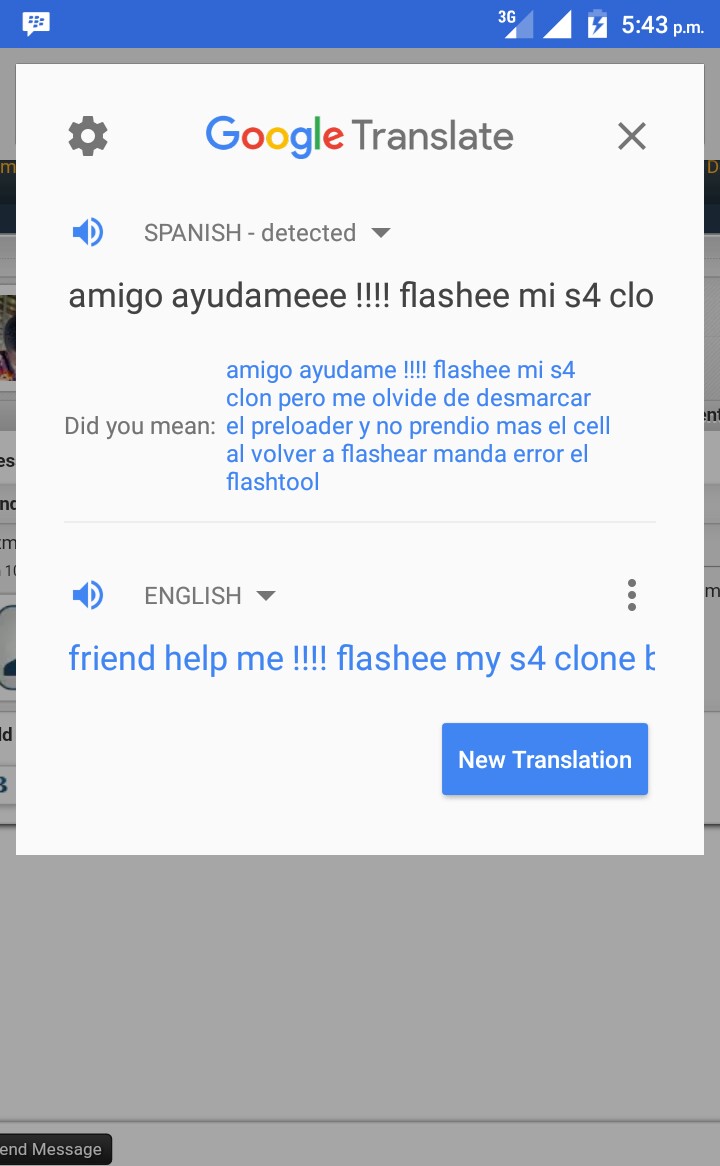
Task: Change target language from English
Action: pos(209,596)
